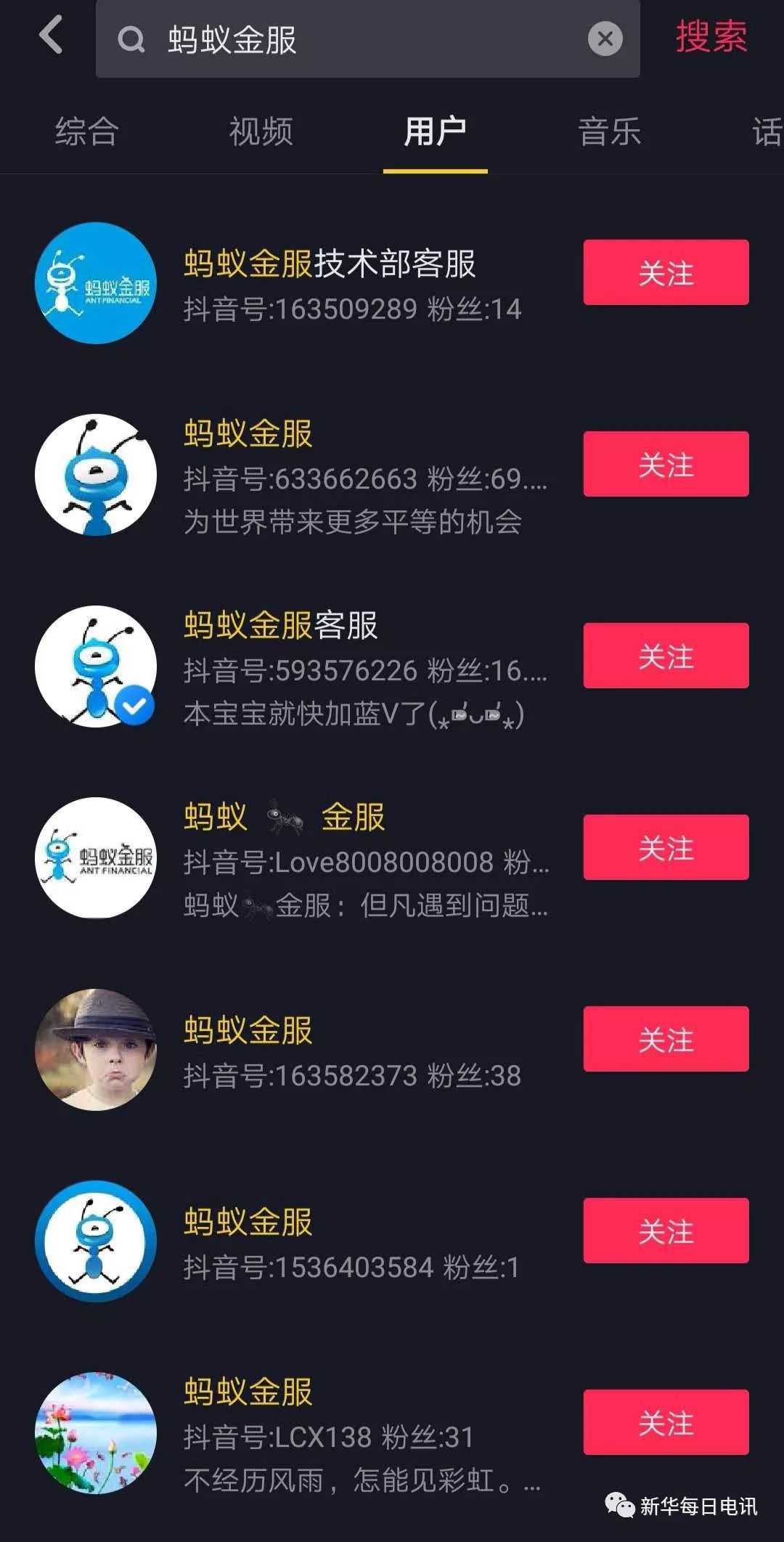Clear the search text
The width and height of the screenshot is (784, 1542).
click(605, 39)
